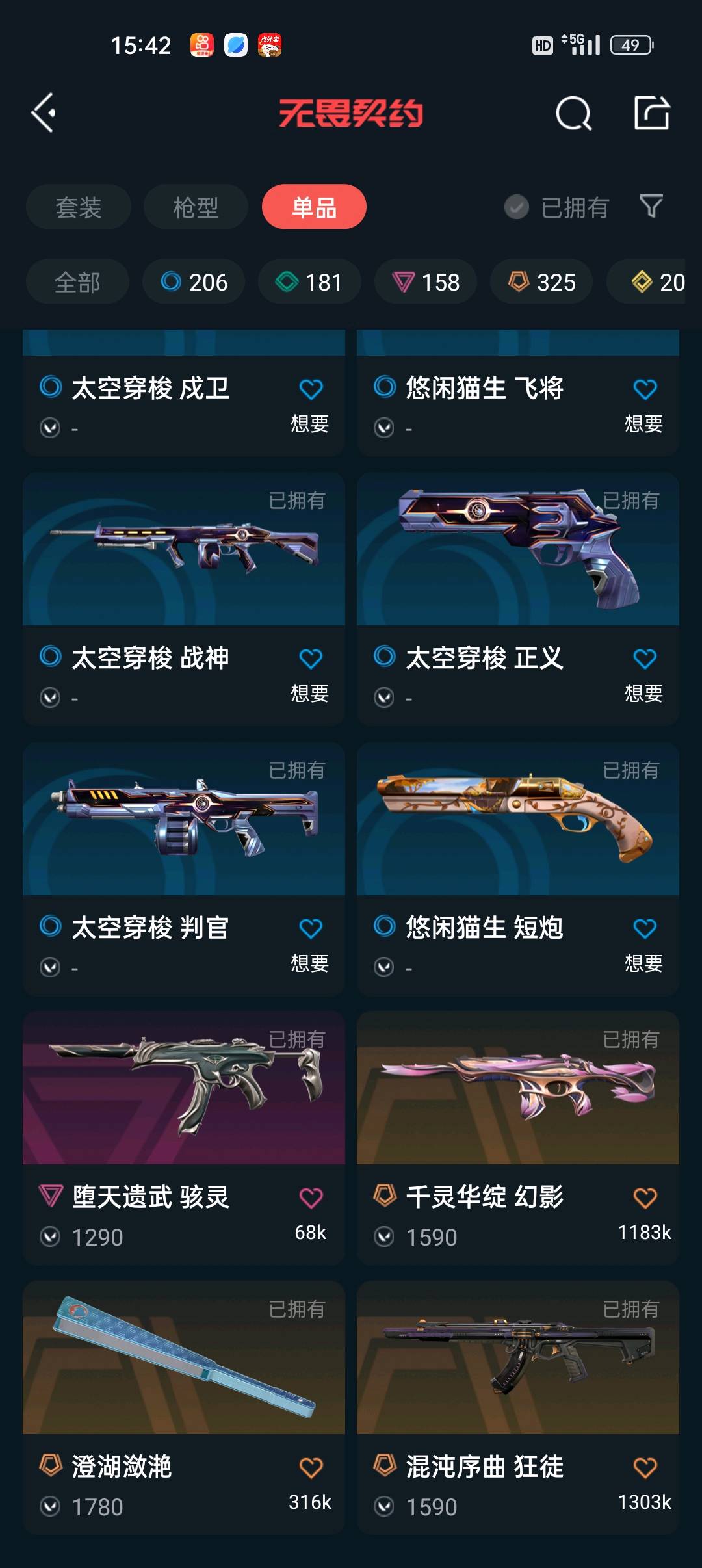
Task: Go back using the top-left arrow
Action: (44, 113)
